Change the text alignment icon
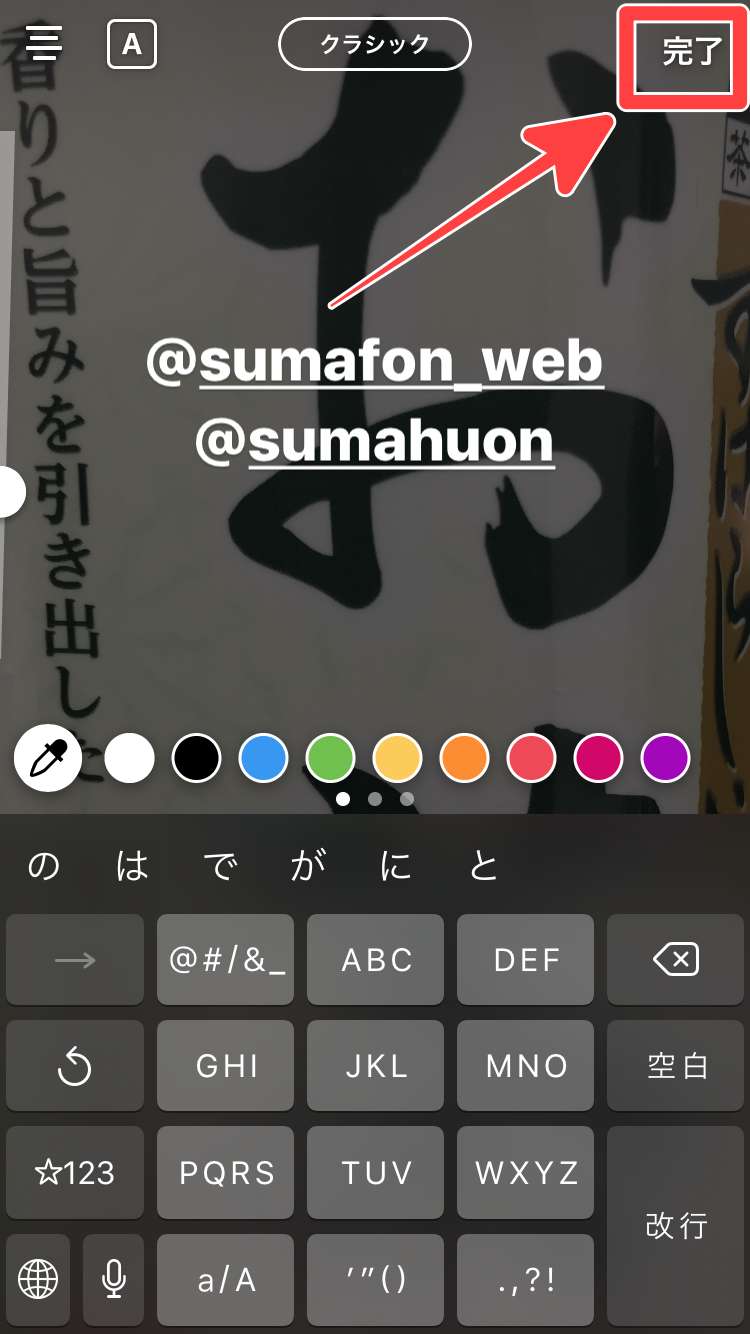Viewport: 750px width, 1334px height. click(44, 44)
